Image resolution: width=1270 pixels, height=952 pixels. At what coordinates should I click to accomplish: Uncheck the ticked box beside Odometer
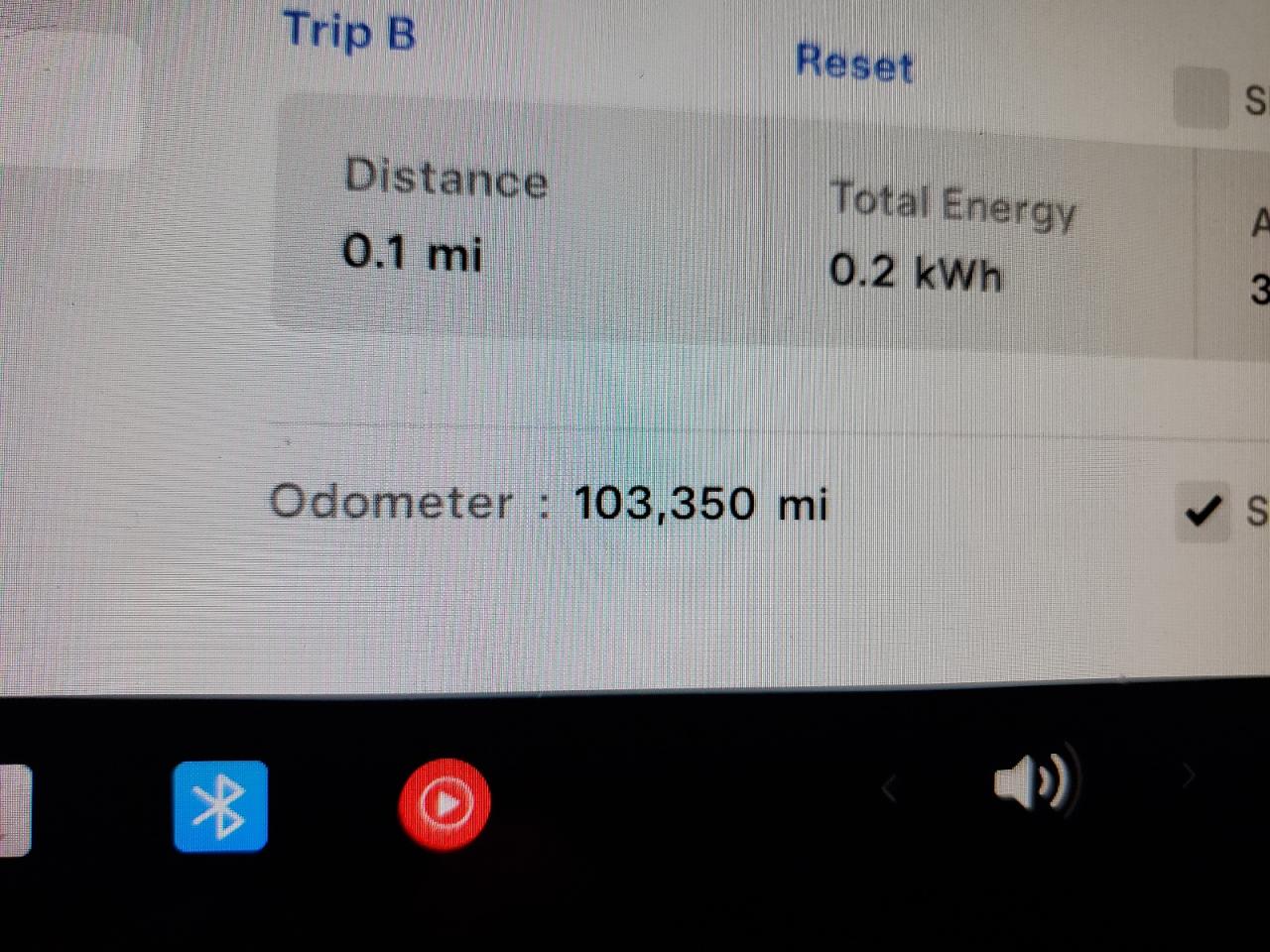[1202, 511]
